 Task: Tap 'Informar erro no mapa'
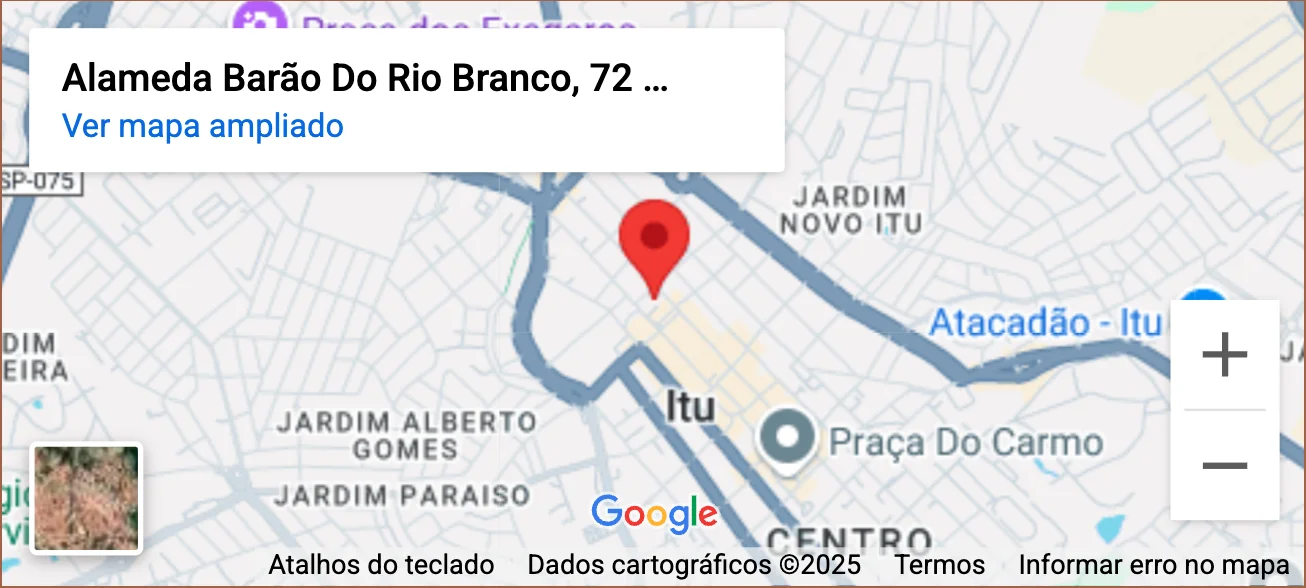1154,565
